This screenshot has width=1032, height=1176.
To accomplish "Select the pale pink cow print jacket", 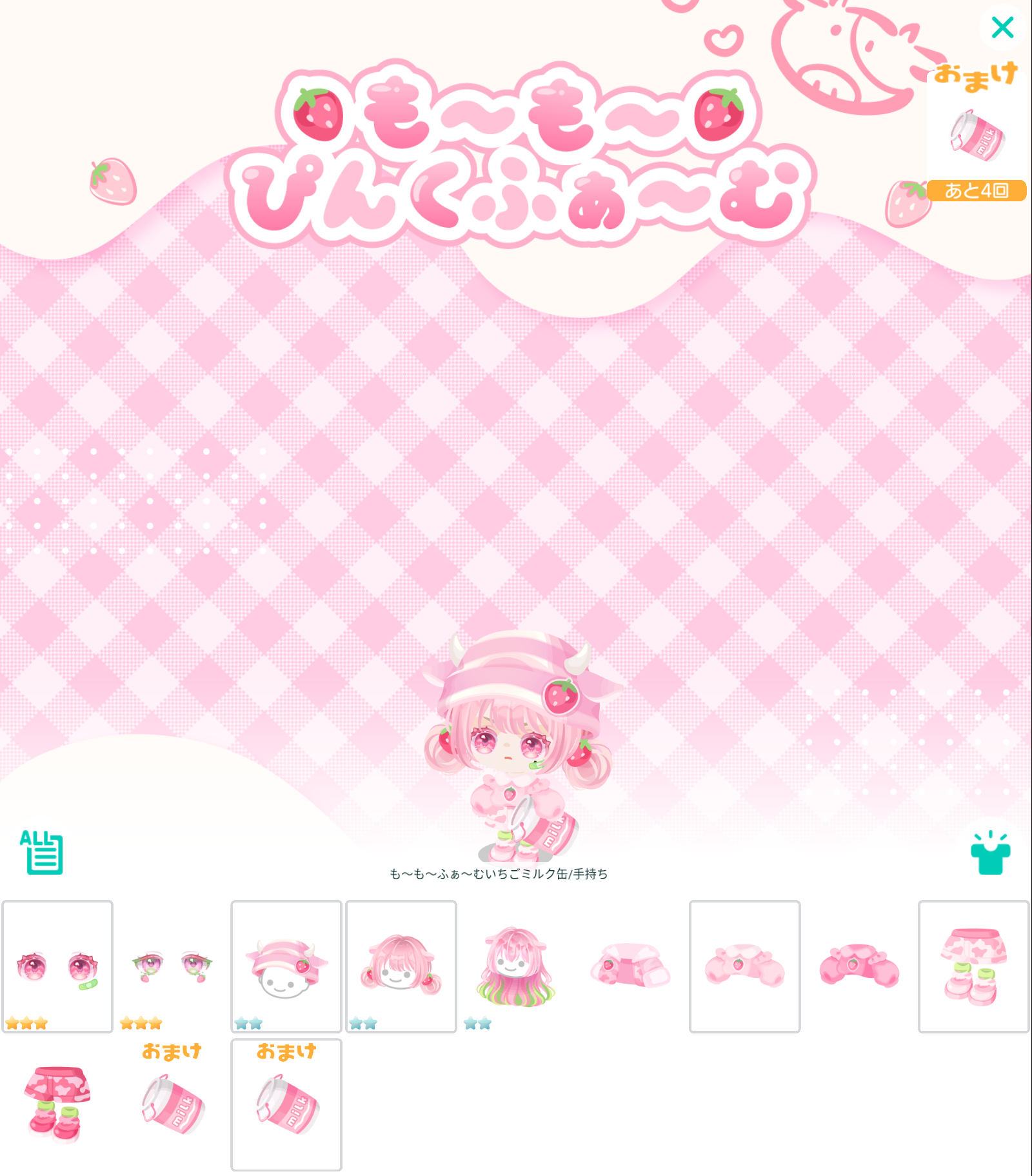I will pyautogui.click(x=630, y=966).
